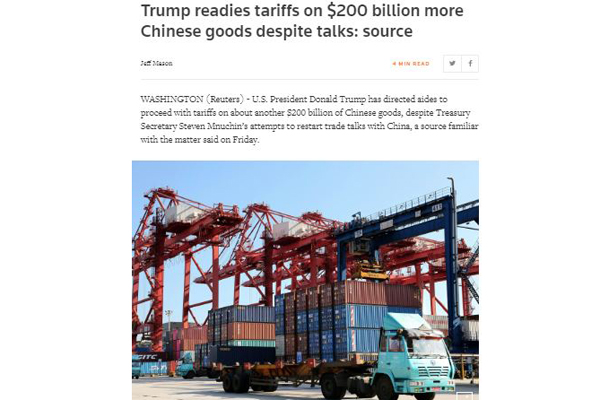Share article on Twitter

[x=452, y=63]
